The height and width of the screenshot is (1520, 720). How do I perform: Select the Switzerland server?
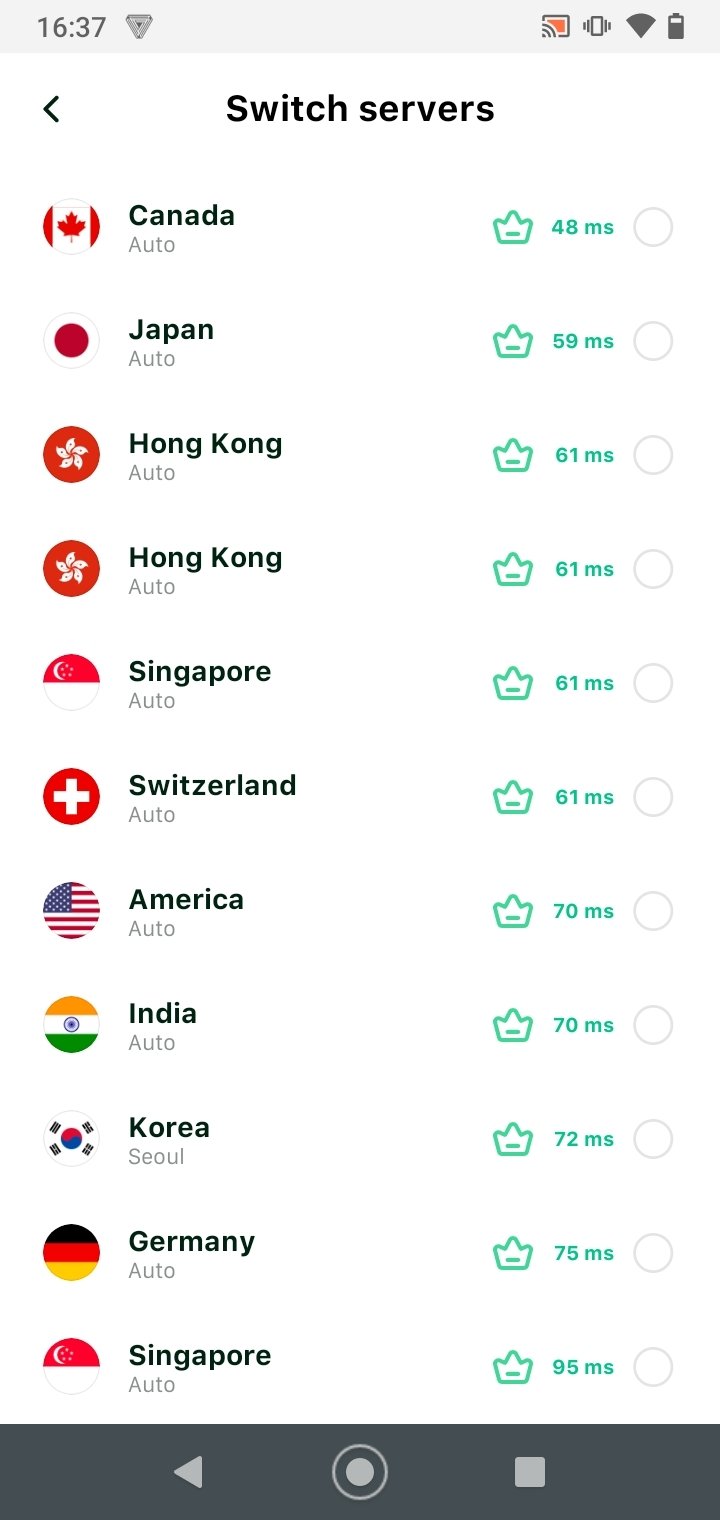360,797
